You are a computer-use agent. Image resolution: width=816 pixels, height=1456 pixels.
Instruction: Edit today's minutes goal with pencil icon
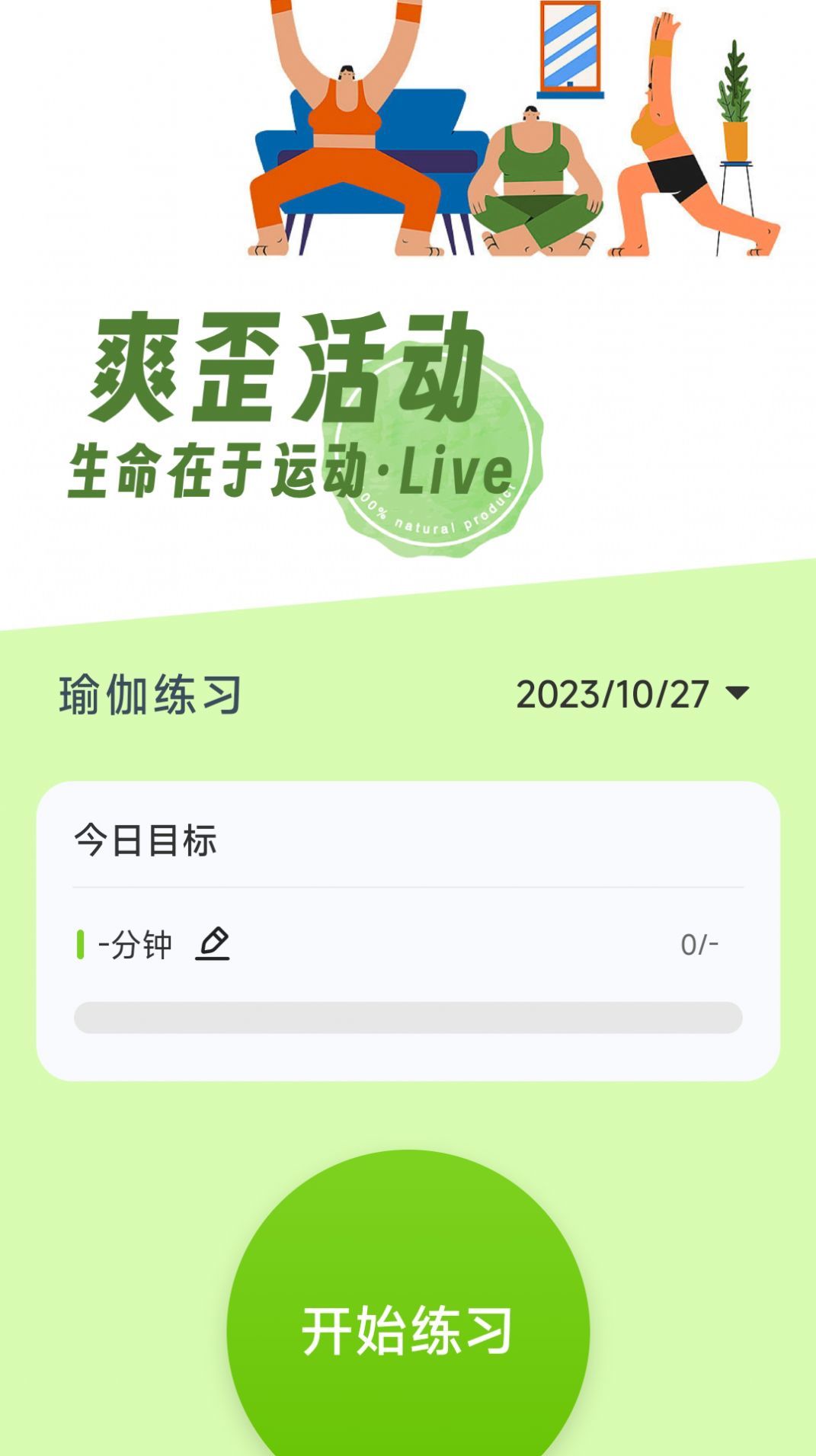213,944
